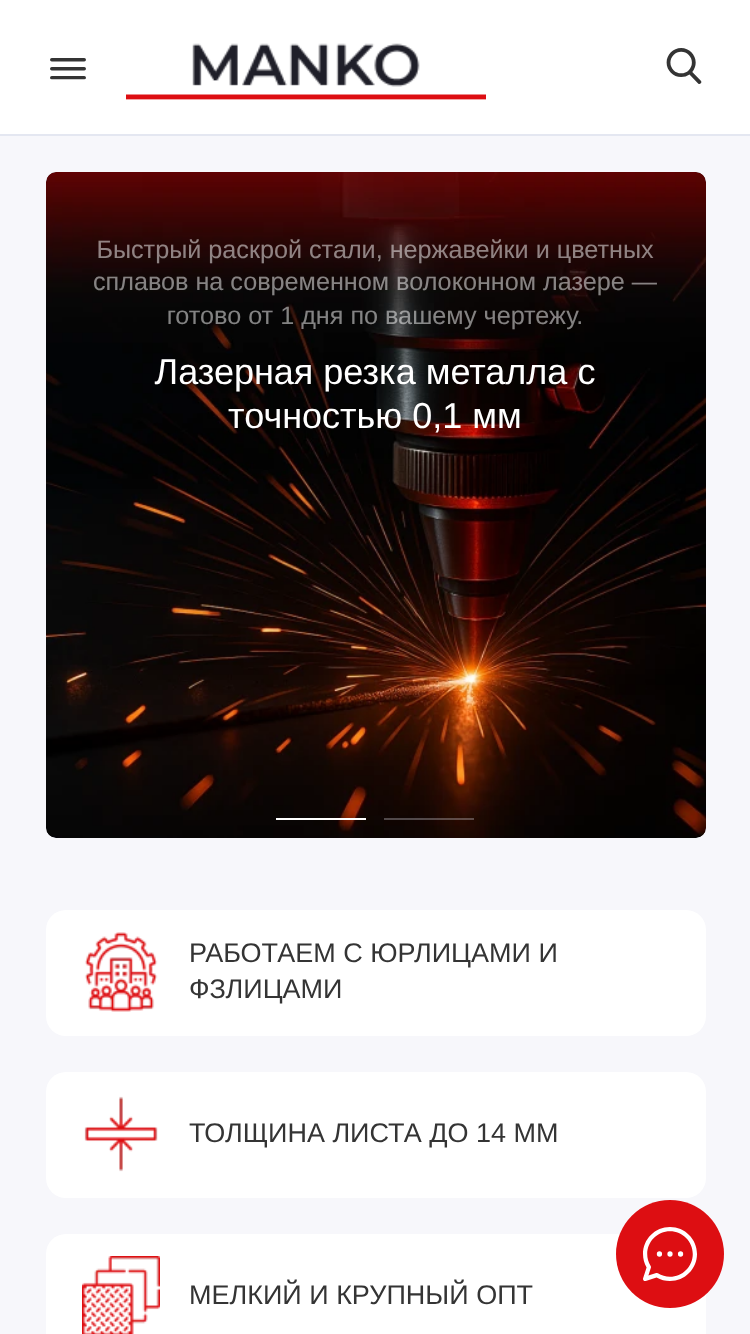Open the search icon

(x=684, y=66)
